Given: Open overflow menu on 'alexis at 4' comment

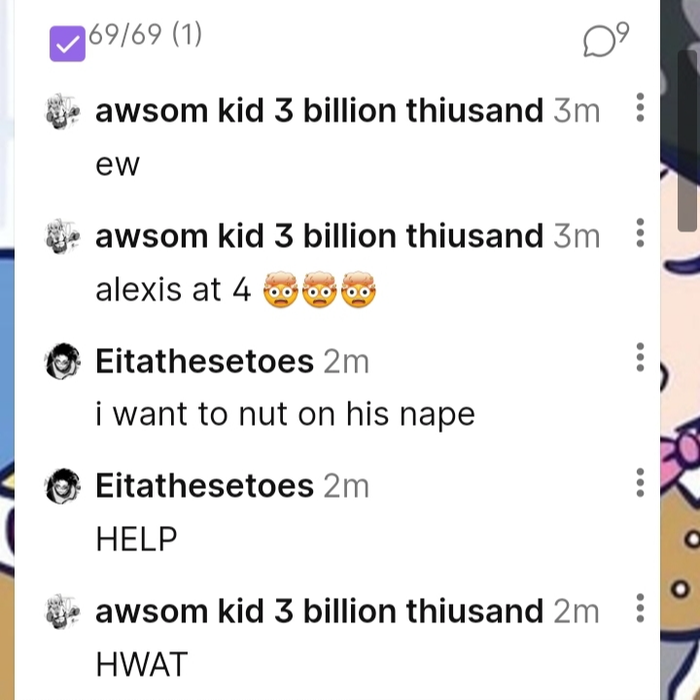Looking at the screenshot, I should click(x=640, y=234).
